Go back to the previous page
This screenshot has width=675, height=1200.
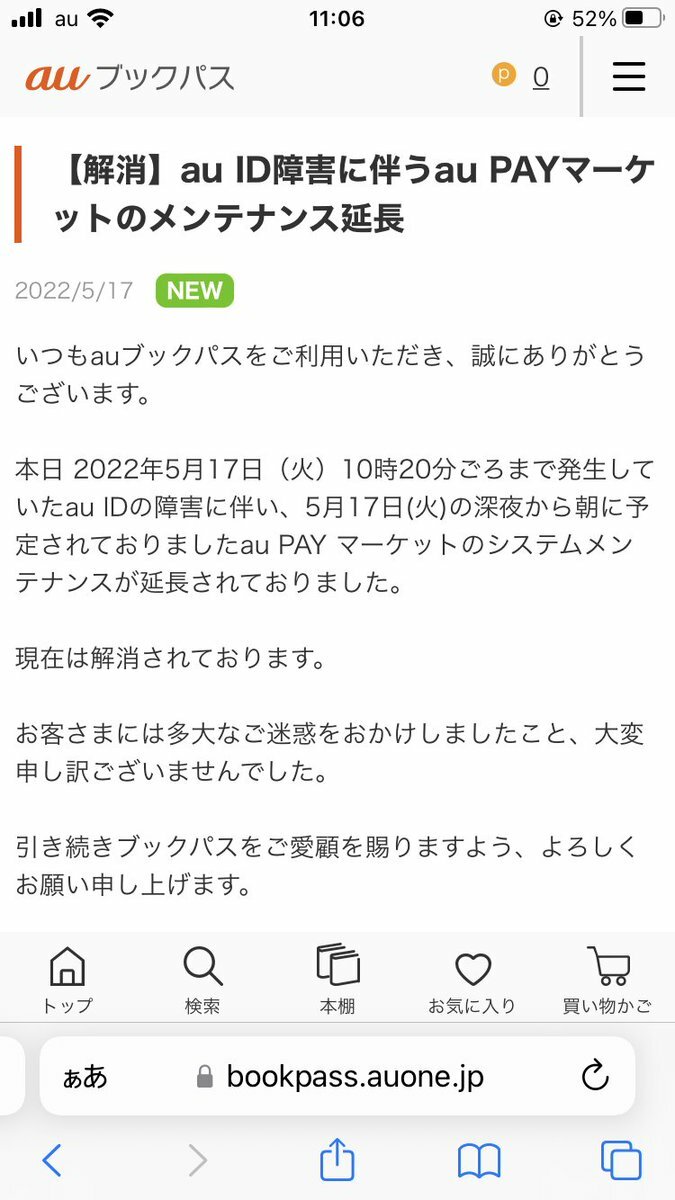[x=52, y=1160]
